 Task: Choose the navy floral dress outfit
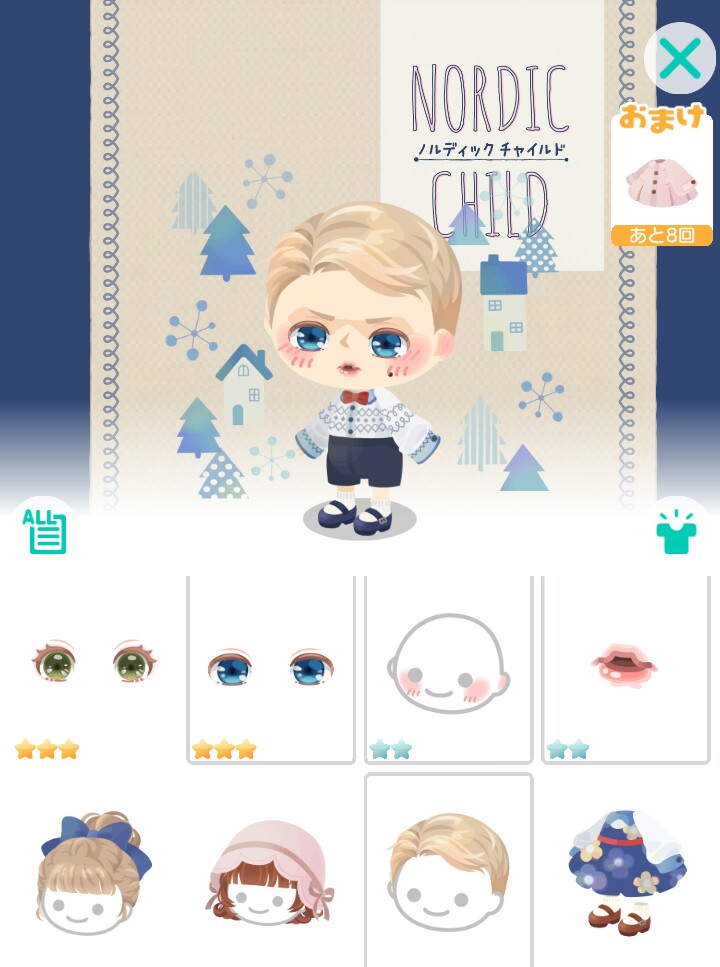click(x=625, y=868)
